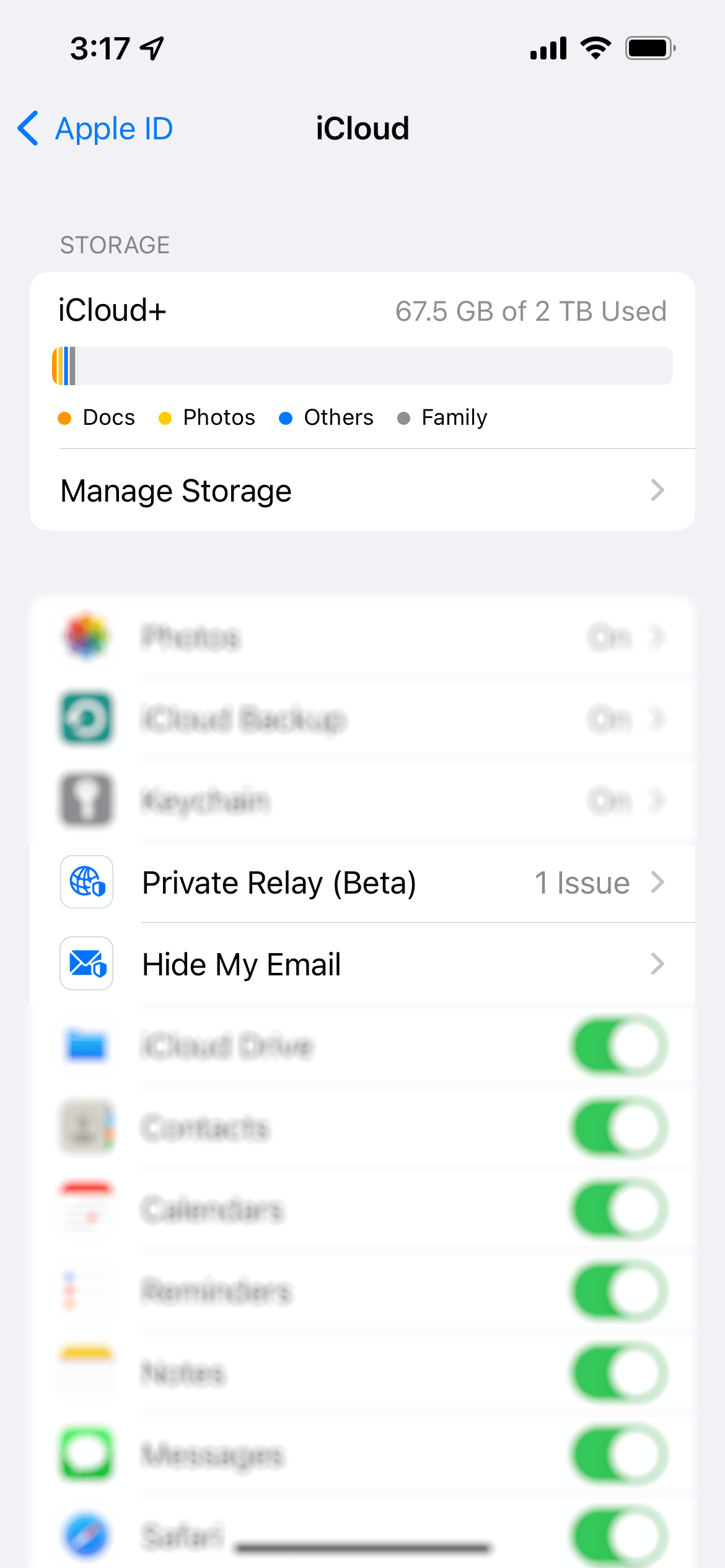Open the Photos iCloud row

coord(362,637)
